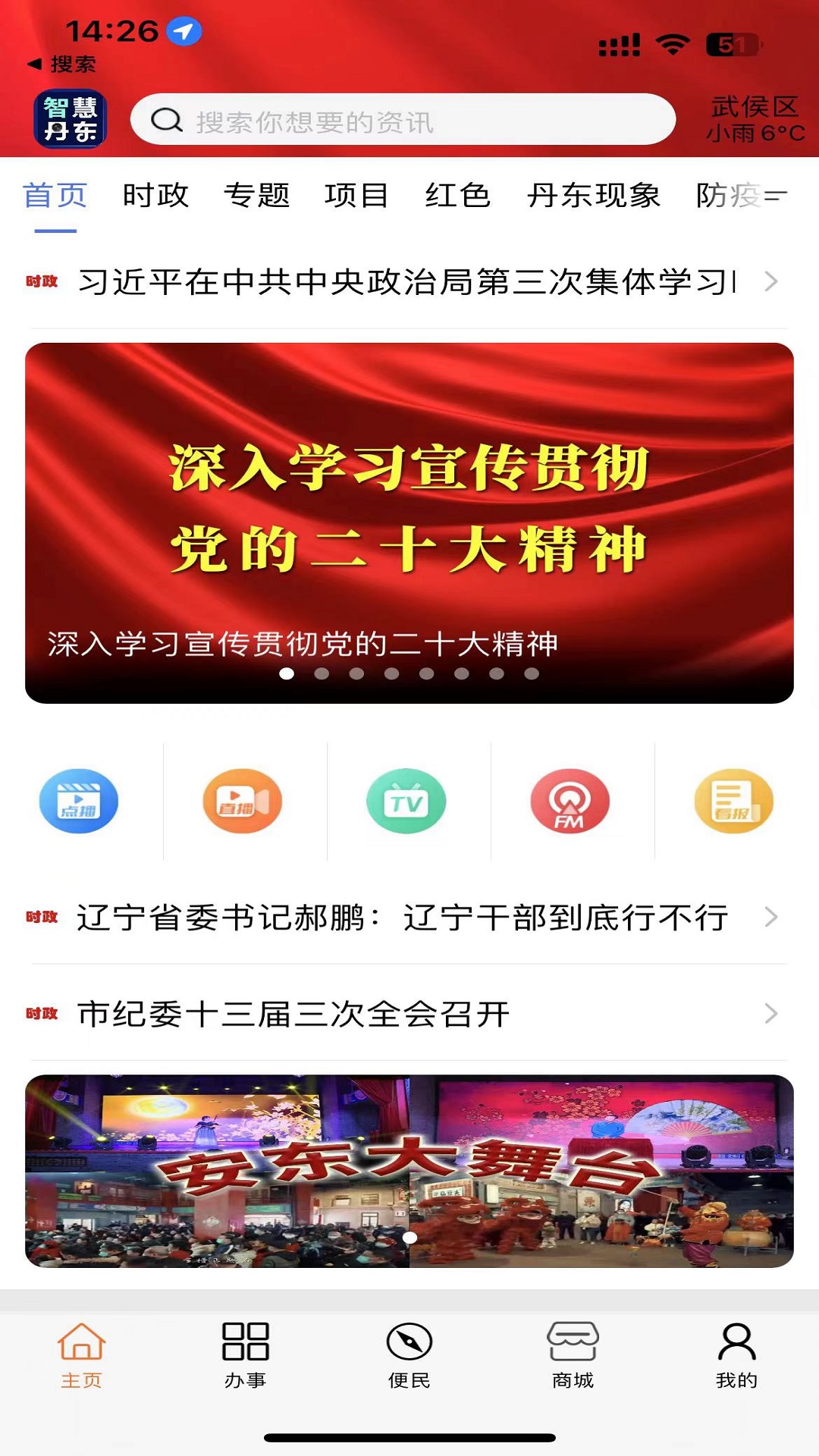Switch to the 丹东现象 tab
Screen dimensions: 819x1456
tap(596, 196)
